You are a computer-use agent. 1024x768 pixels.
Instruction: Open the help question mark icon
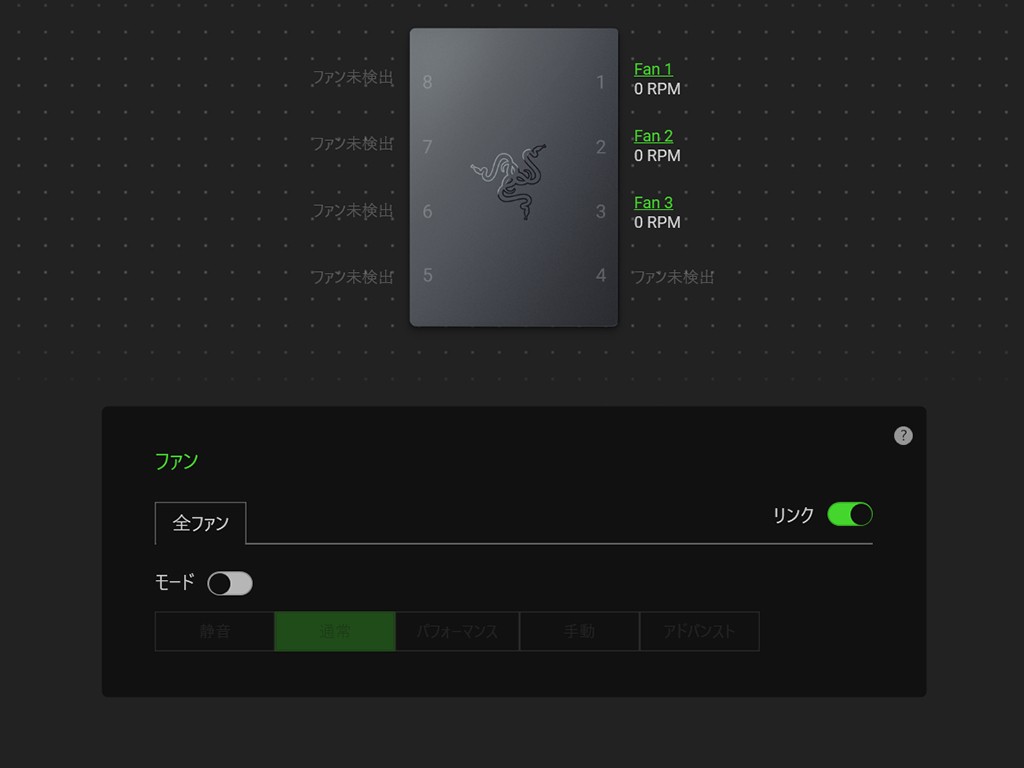pos(903,435)
